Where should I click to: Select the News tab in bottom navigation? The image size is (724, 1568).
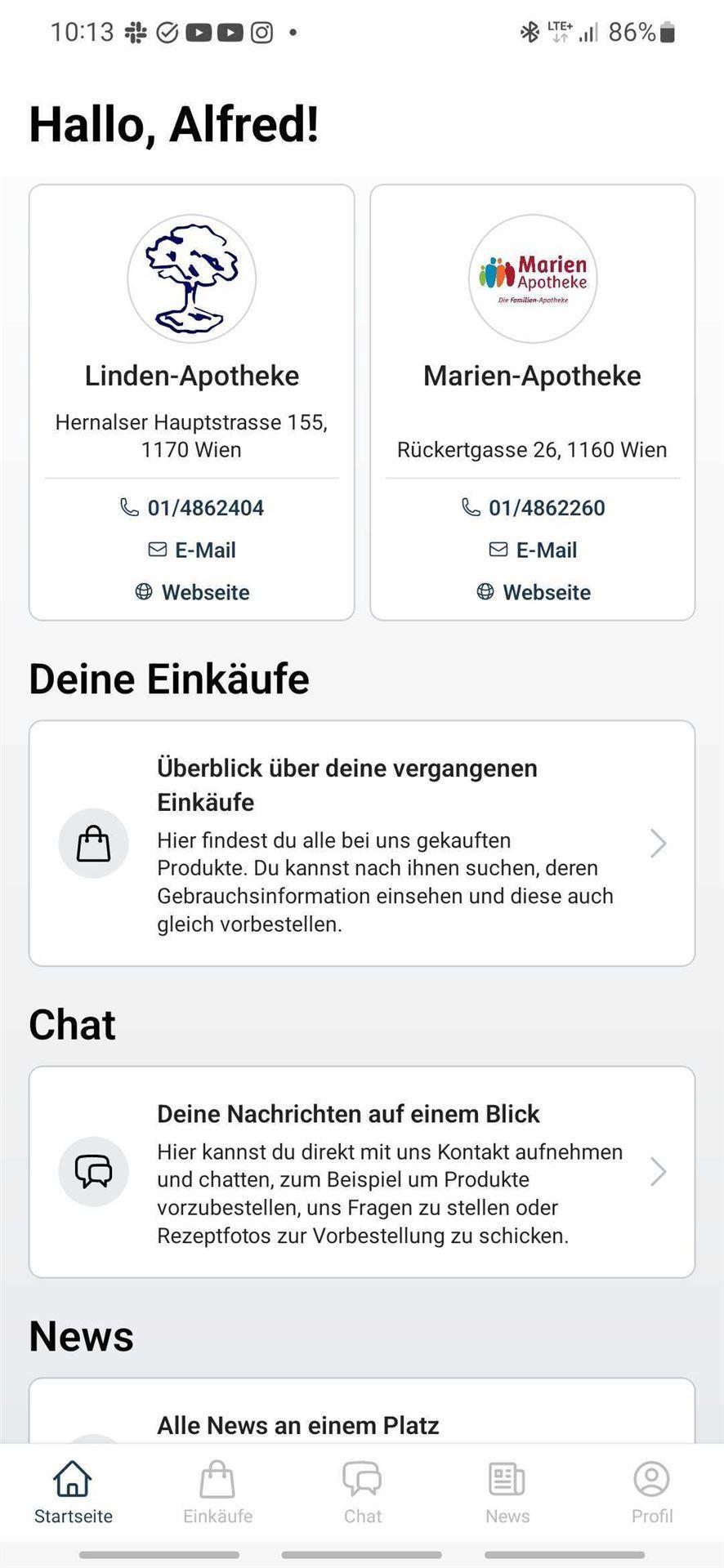tap(507, 1493)
